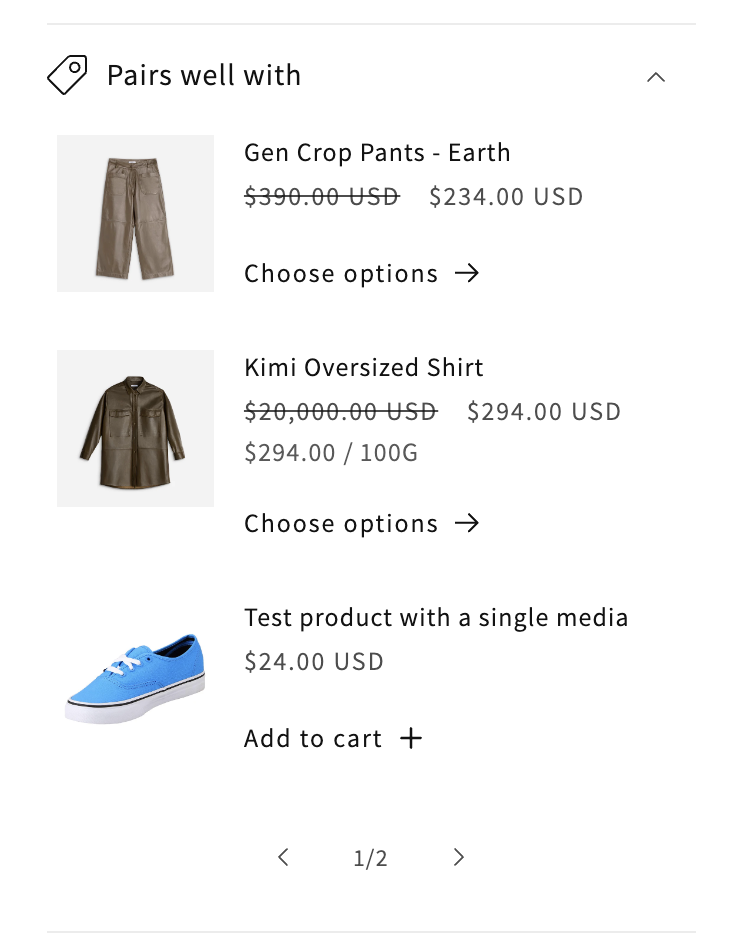Open the blue sneaker test product image
Image resolution: width=744 pixels, height=948 pixels.
coord(135,678)
